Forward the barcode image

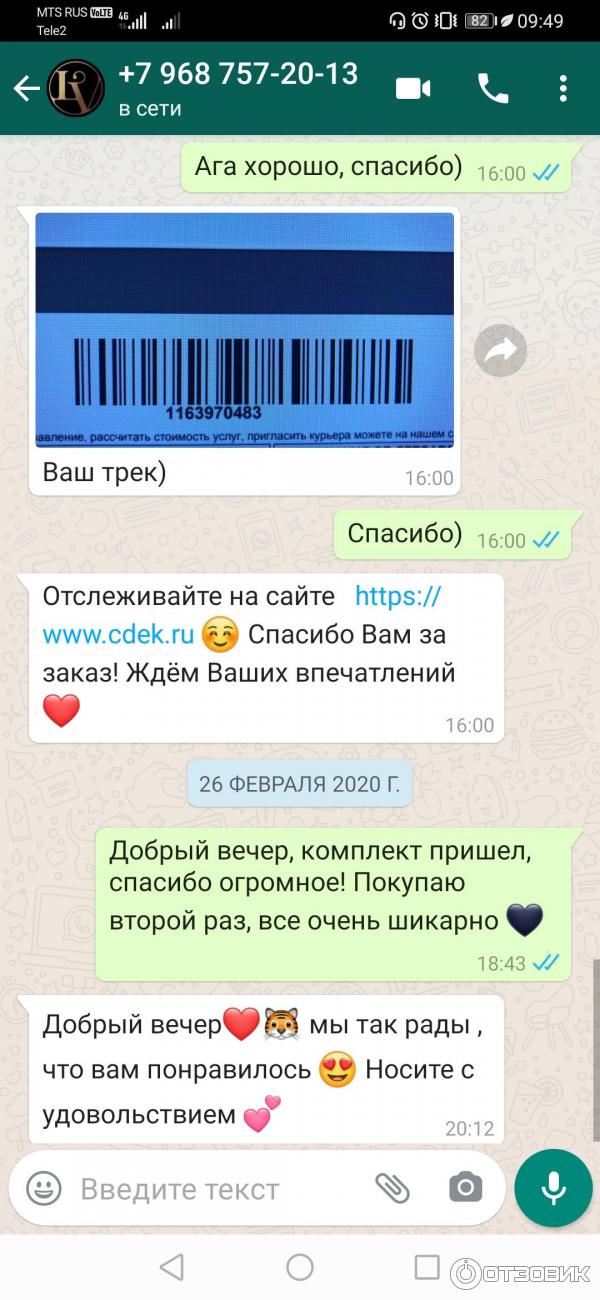(x=500, y=351)
